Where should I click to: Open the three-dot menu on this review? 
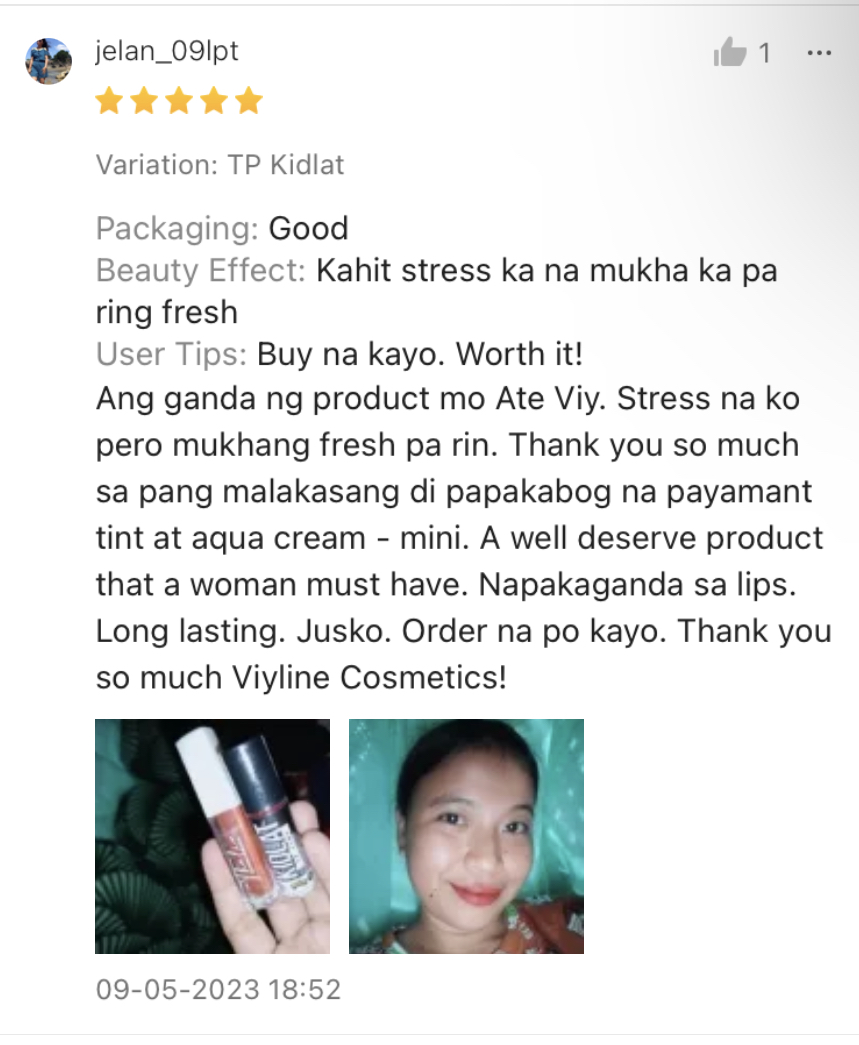click(x=818, y=53)
